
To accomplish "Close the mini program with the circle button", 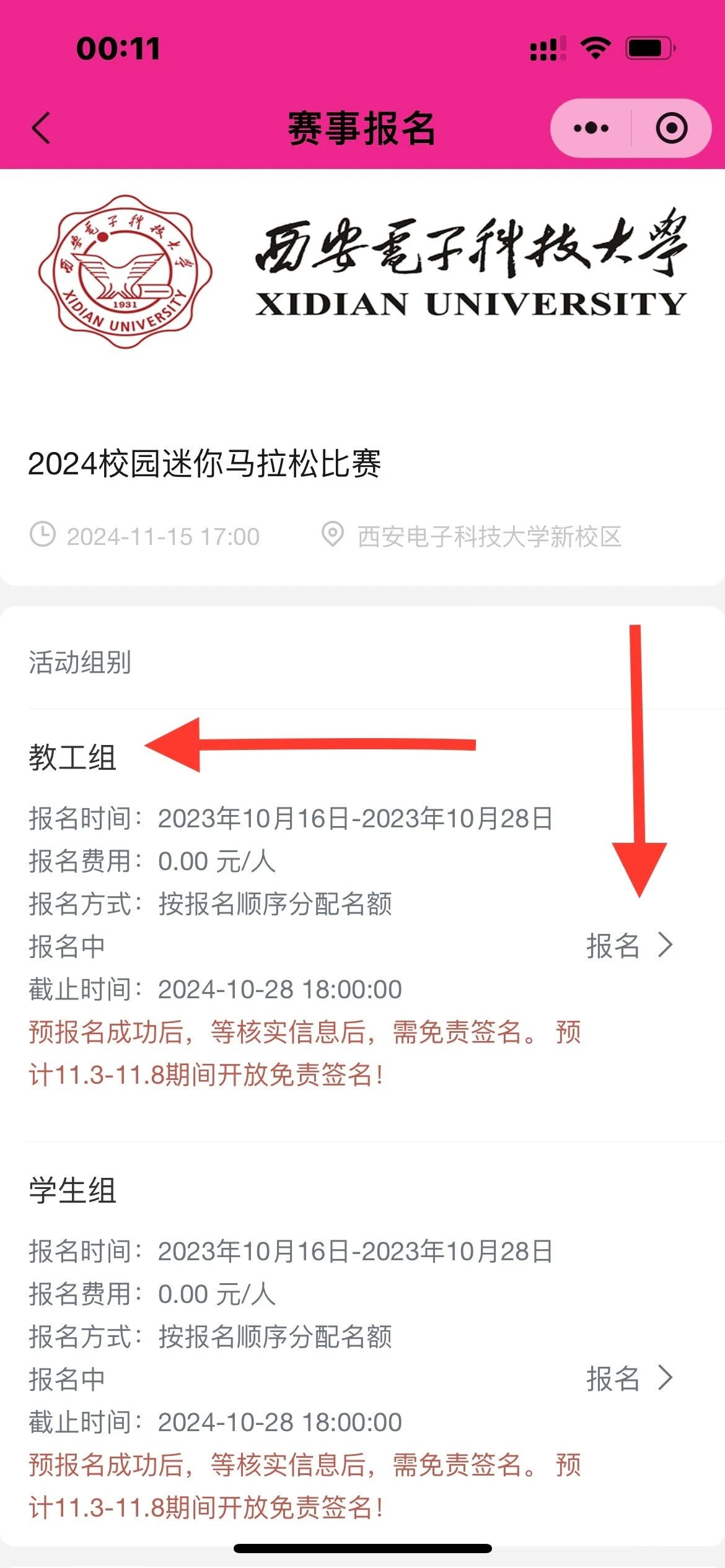I will [672, 128].
